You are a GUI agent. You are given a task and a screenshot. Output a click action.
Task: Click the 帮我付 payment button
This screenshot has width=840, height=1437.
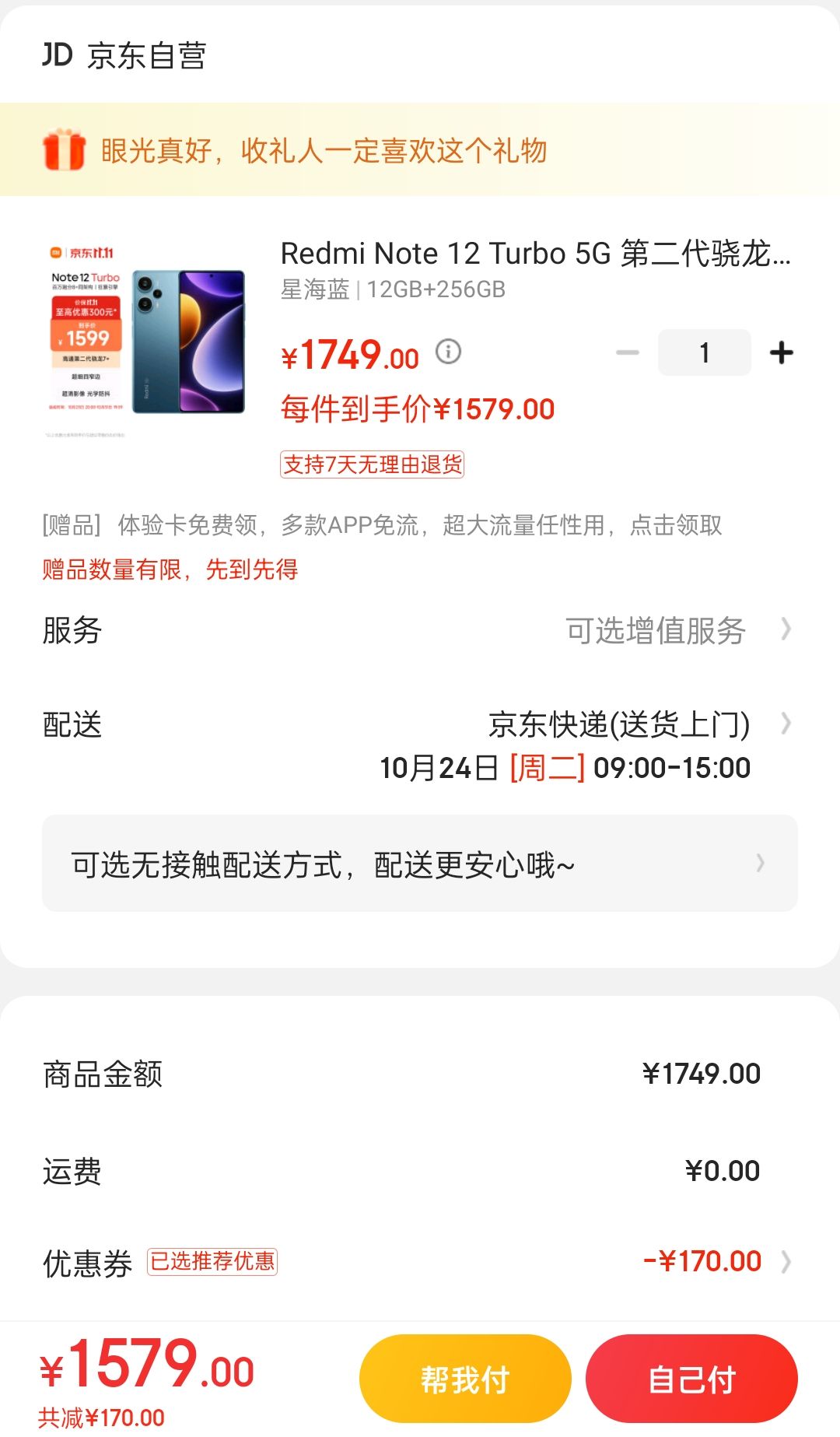tap(464, 1377)
